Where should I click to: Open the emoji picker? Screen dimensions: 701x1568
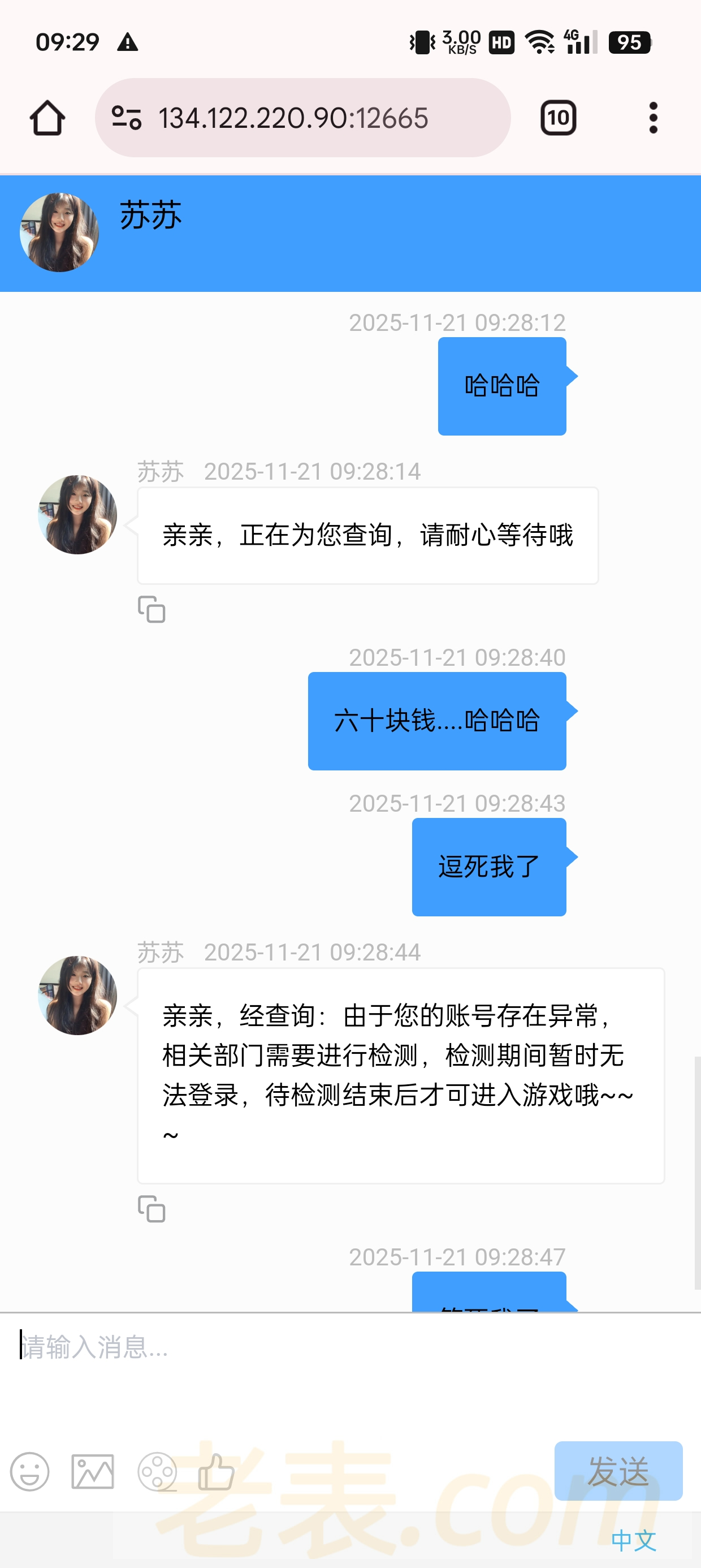coord(30,1472)
